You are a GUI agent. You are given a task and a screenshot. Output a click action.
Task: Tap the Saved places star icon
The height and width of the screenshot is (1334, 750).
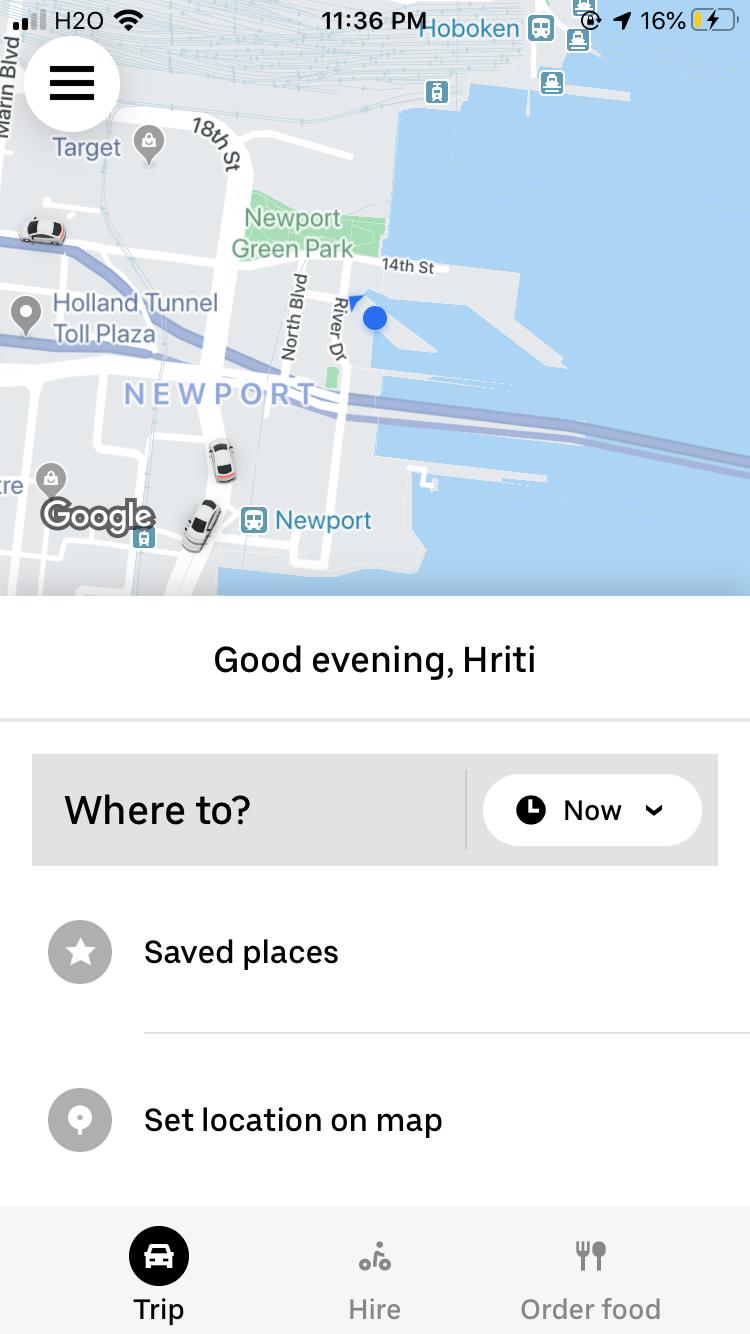click(80, 952)
